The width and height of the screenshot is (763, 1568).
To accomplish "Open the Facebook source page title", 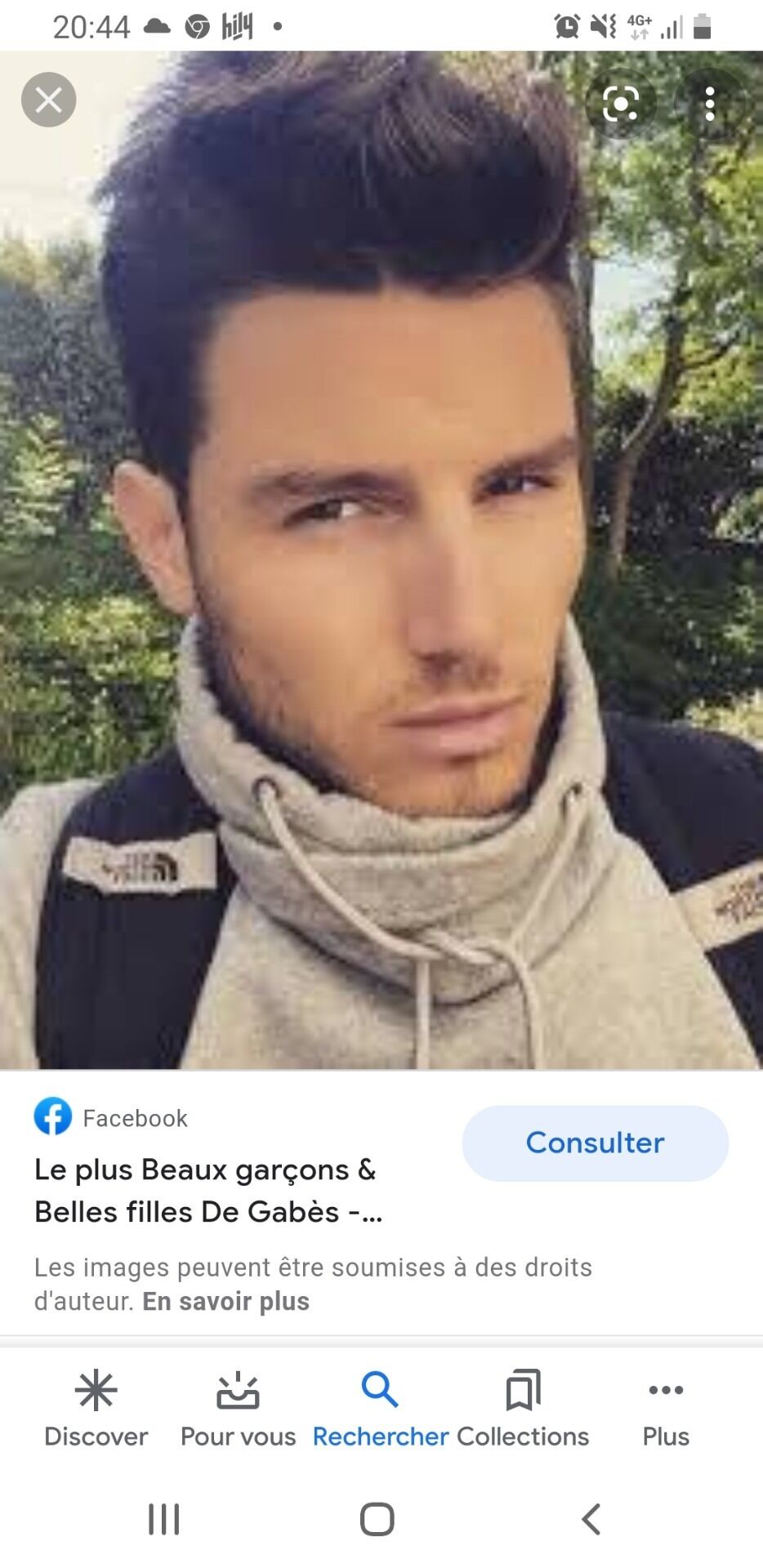I will [x=207, y=1191].
